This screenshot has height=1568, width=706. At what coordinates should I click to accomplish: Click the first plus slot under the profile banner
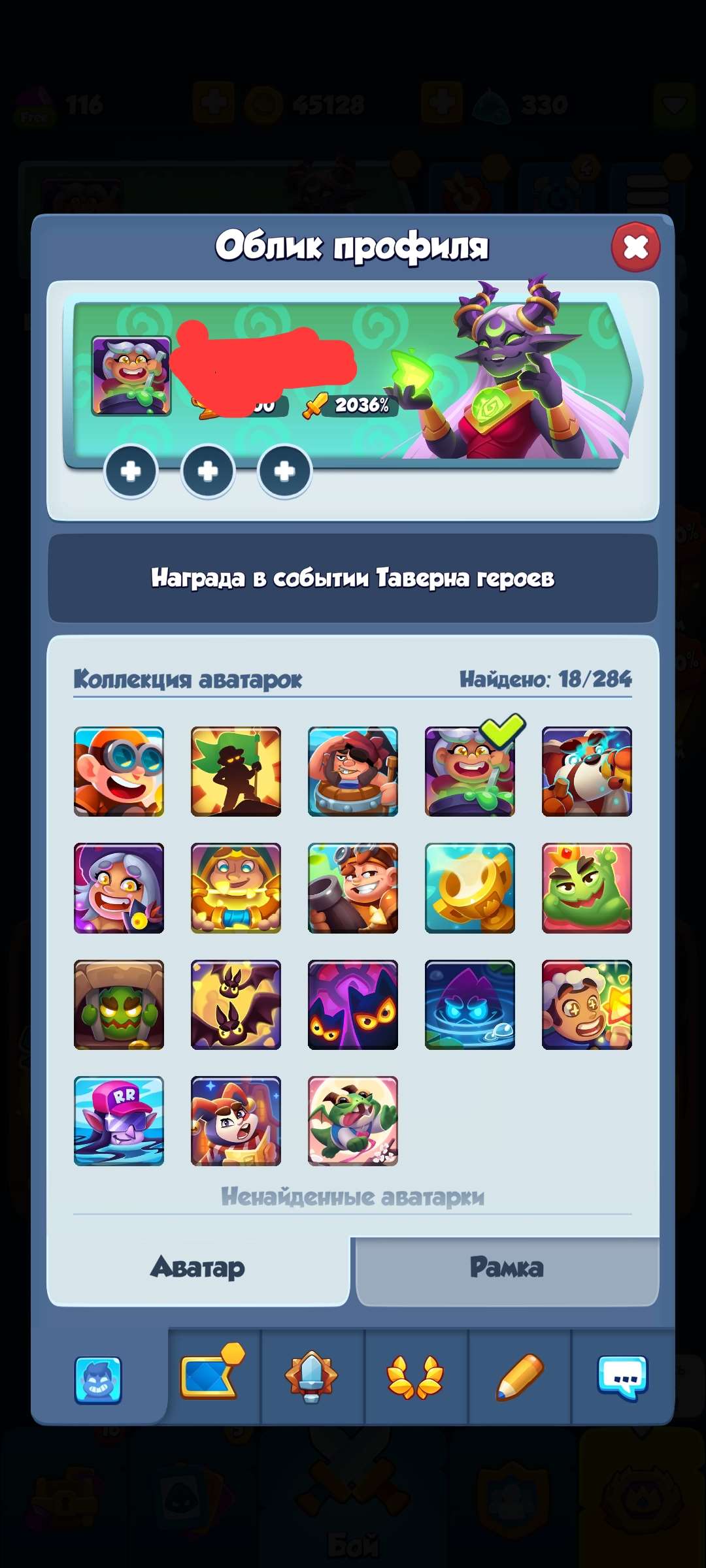pos(132,472)
